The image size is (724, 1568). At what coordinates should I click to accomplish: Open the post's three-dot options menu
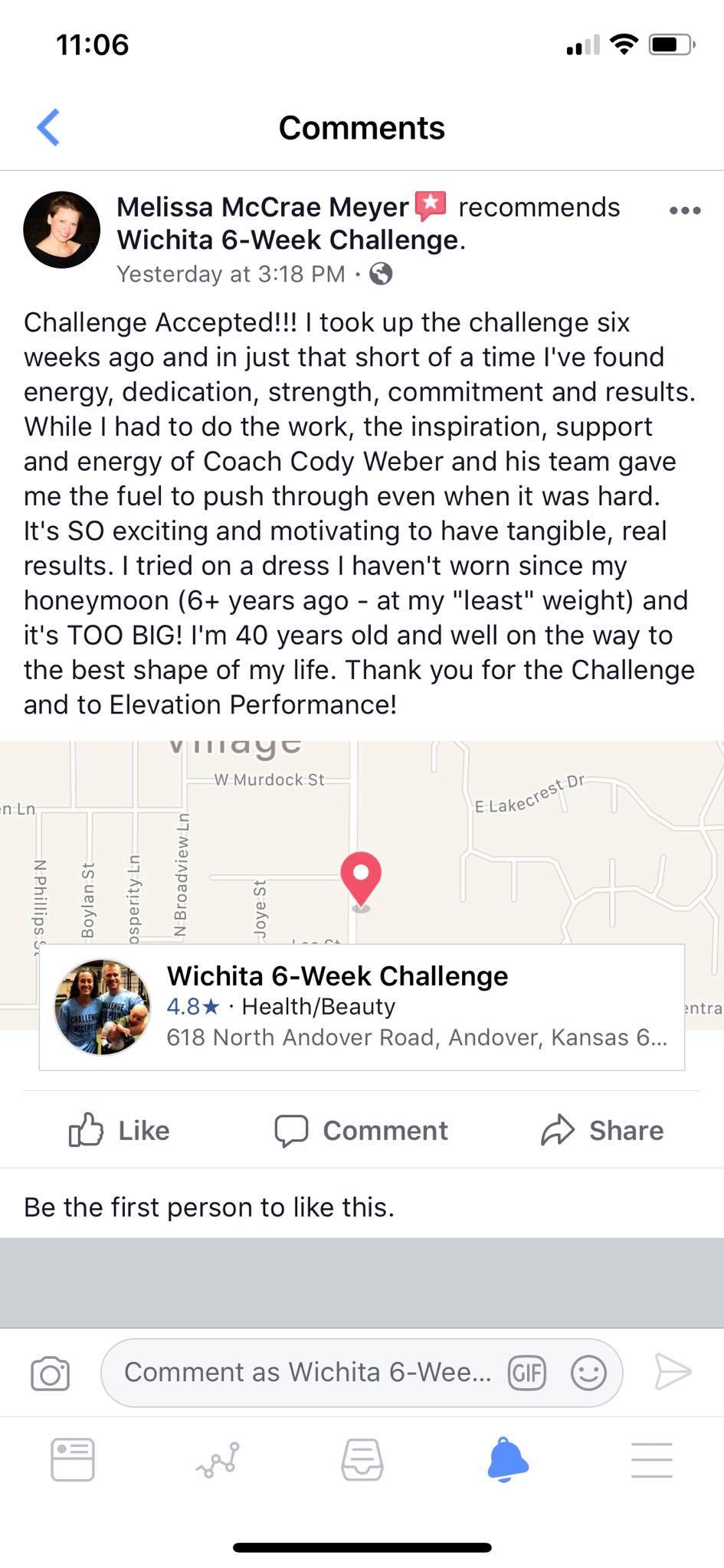[684, 211]
